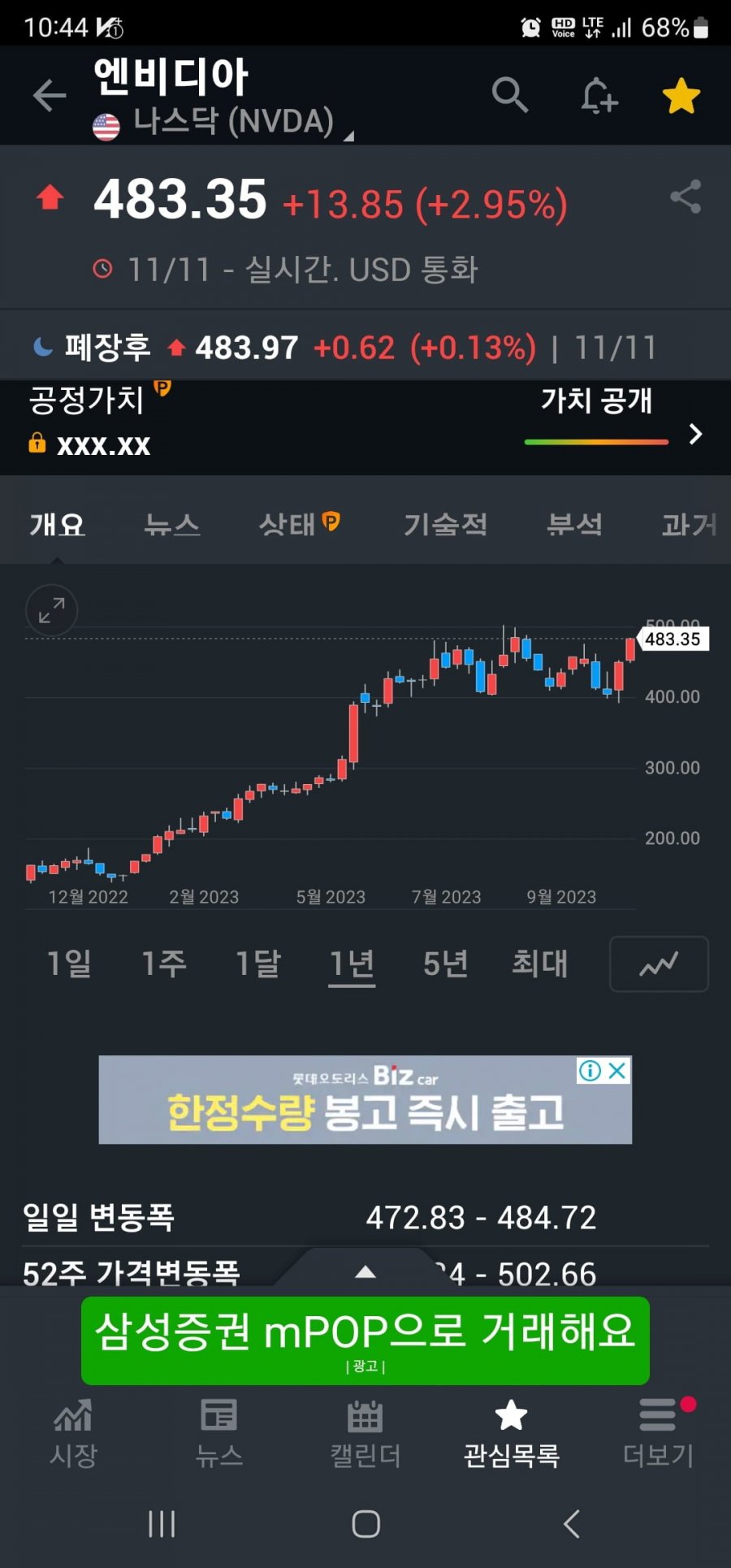The width and height of the screenshot is (731, 1568).
Task: Select the 5년 chart range
Action: 445,964
